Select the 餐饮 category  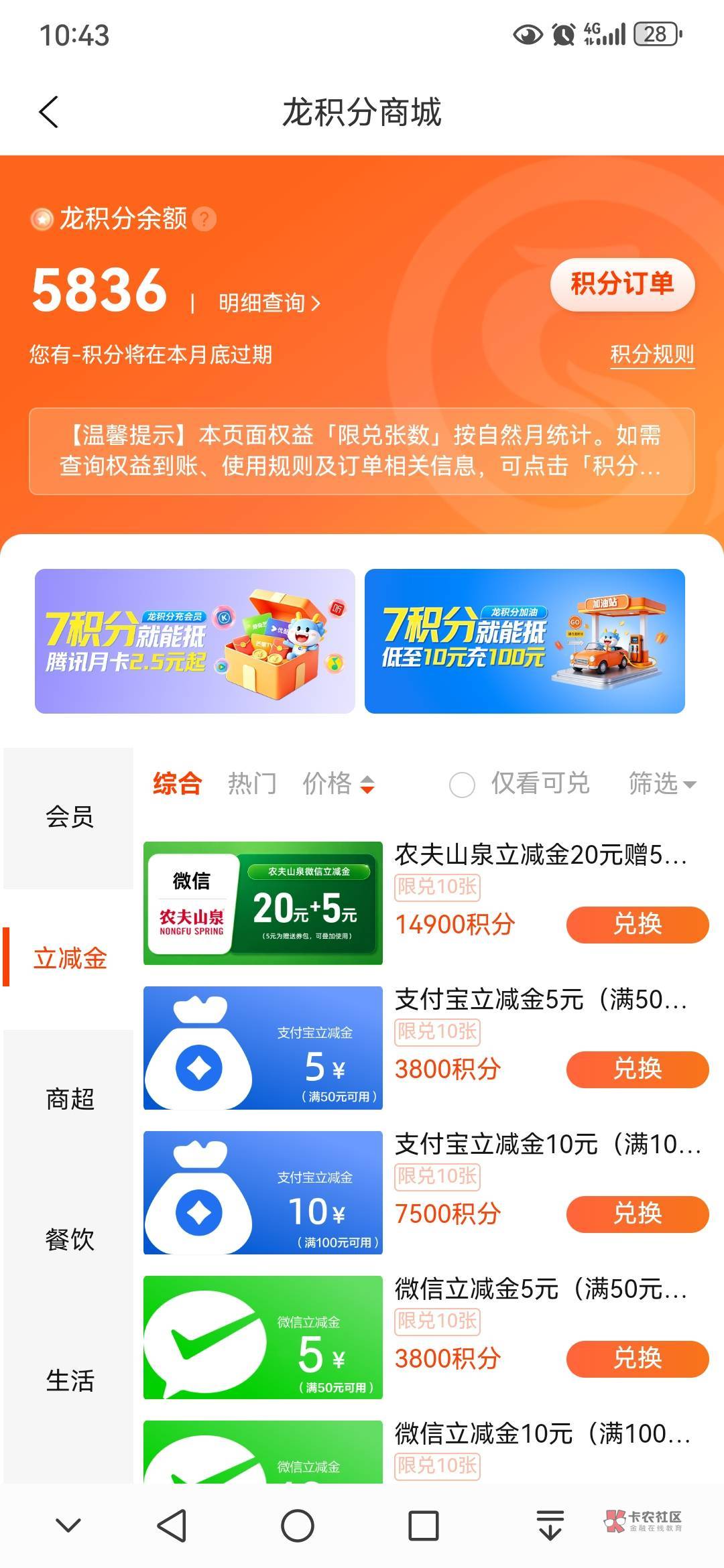pyautogui.click(x=69, y=1240)
